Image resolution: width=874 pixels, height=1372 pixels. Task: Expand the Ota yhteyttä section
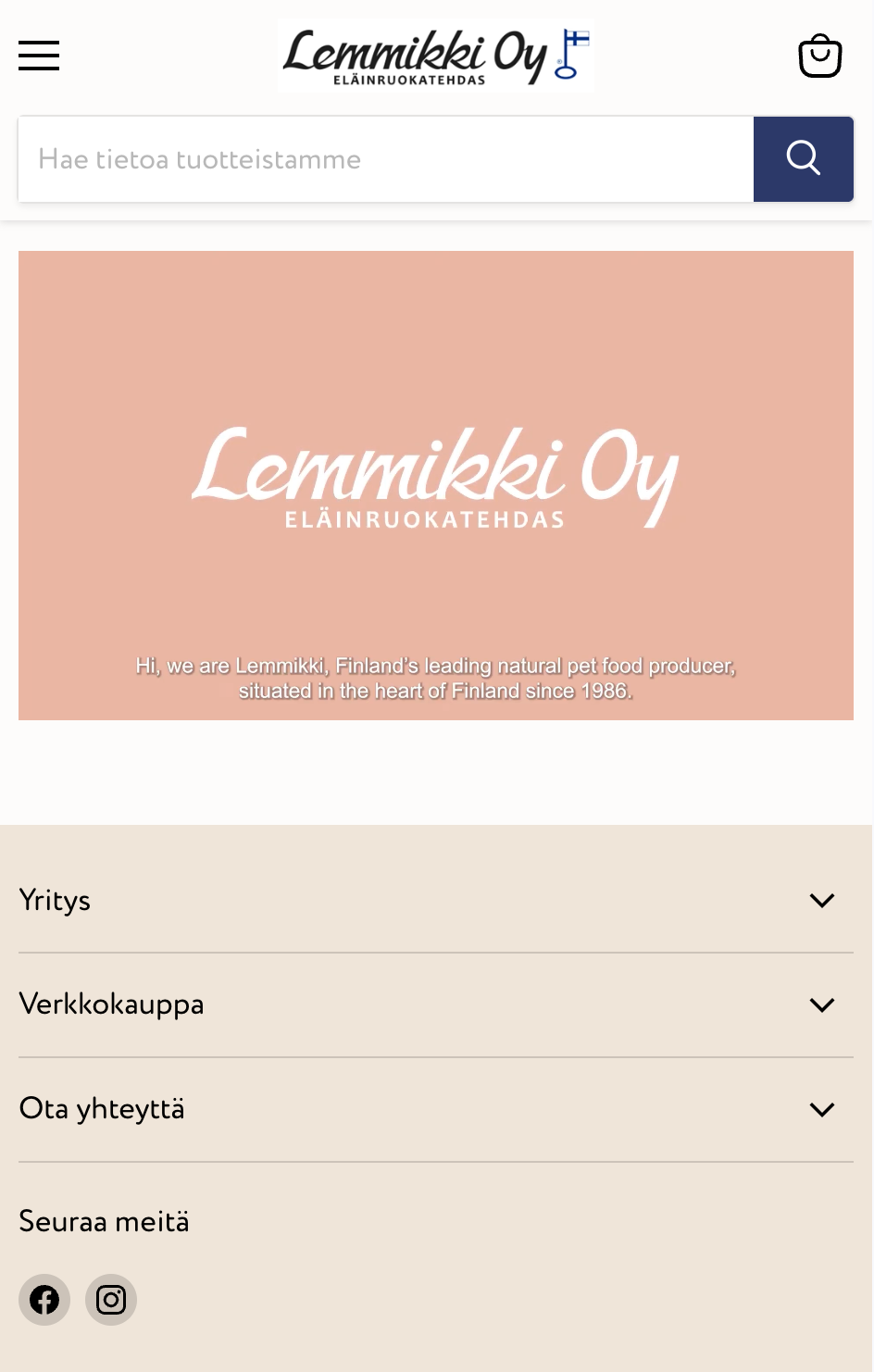435,1109
